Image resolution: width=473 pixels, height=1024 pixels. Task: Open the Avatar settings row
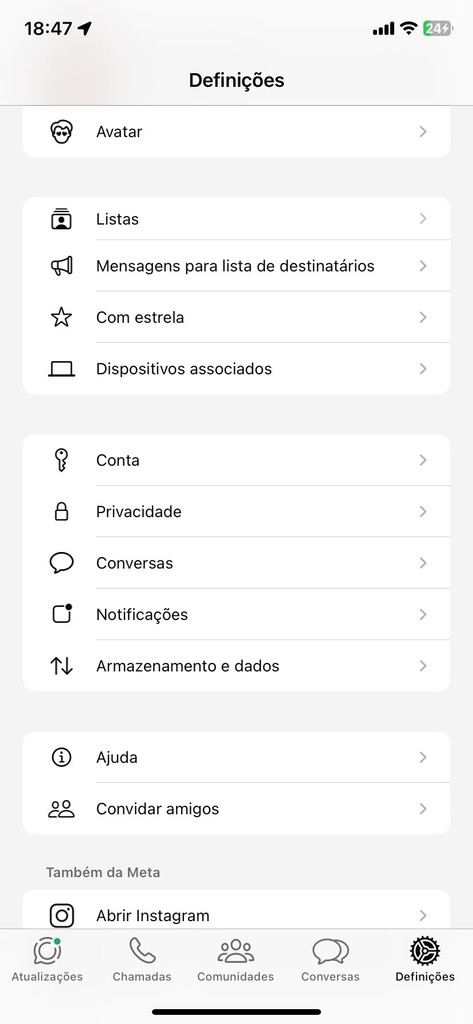pos(236,132)
